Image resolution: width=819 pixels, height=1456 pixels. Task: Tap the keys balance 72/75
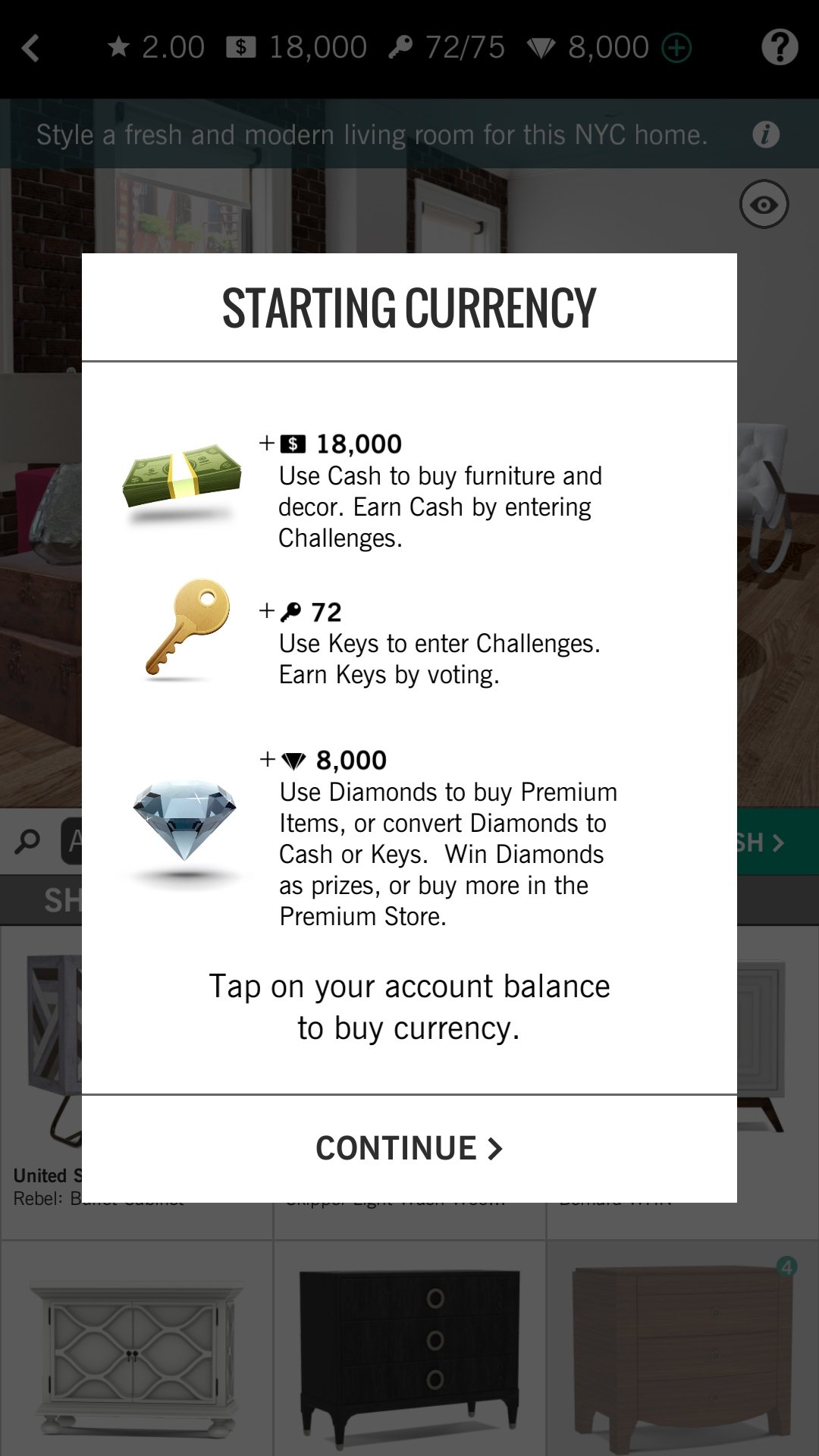click(x=446, y=48)
